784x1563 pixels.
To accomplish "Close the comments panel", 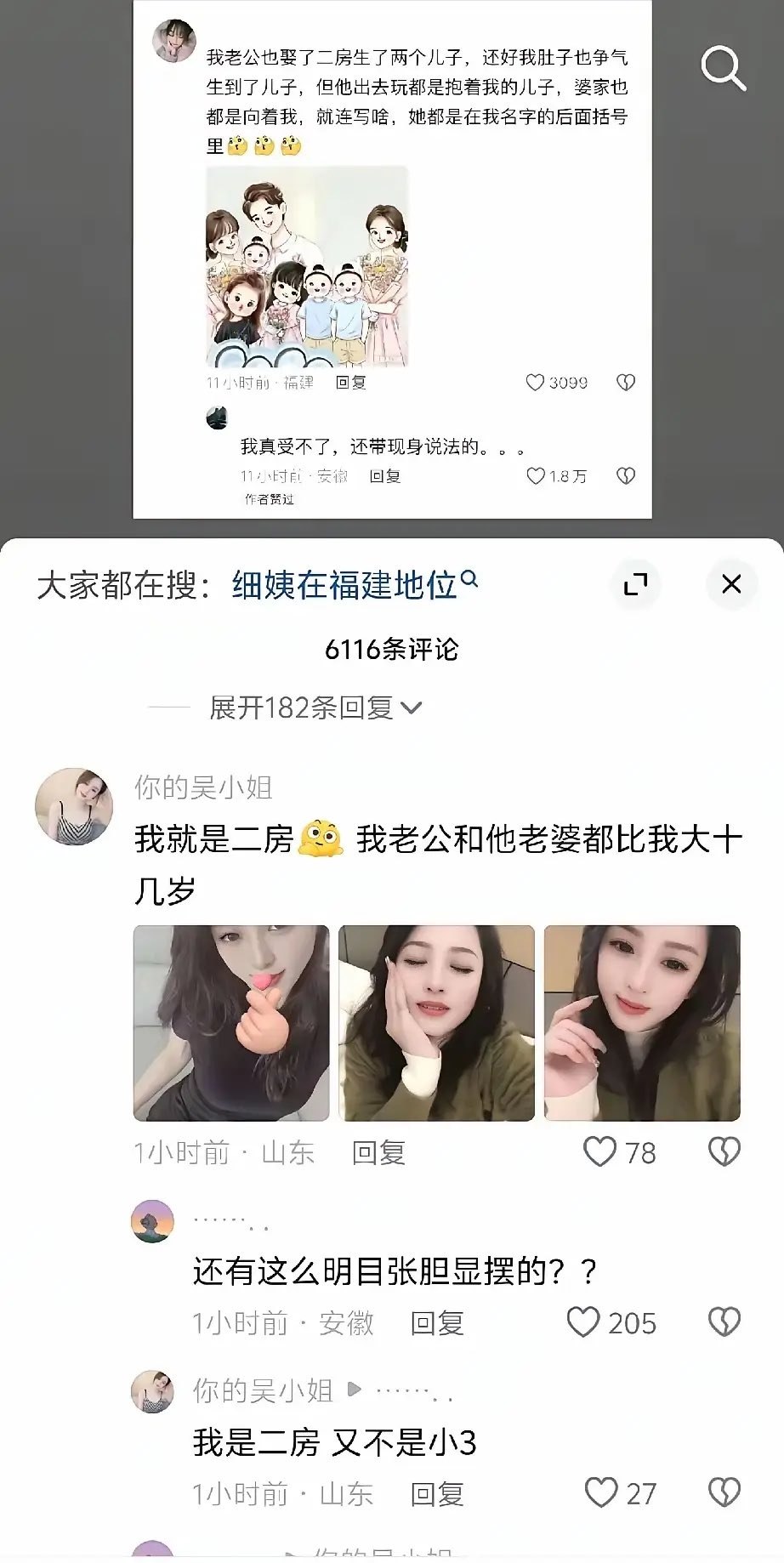I will (x=731, y=584).
